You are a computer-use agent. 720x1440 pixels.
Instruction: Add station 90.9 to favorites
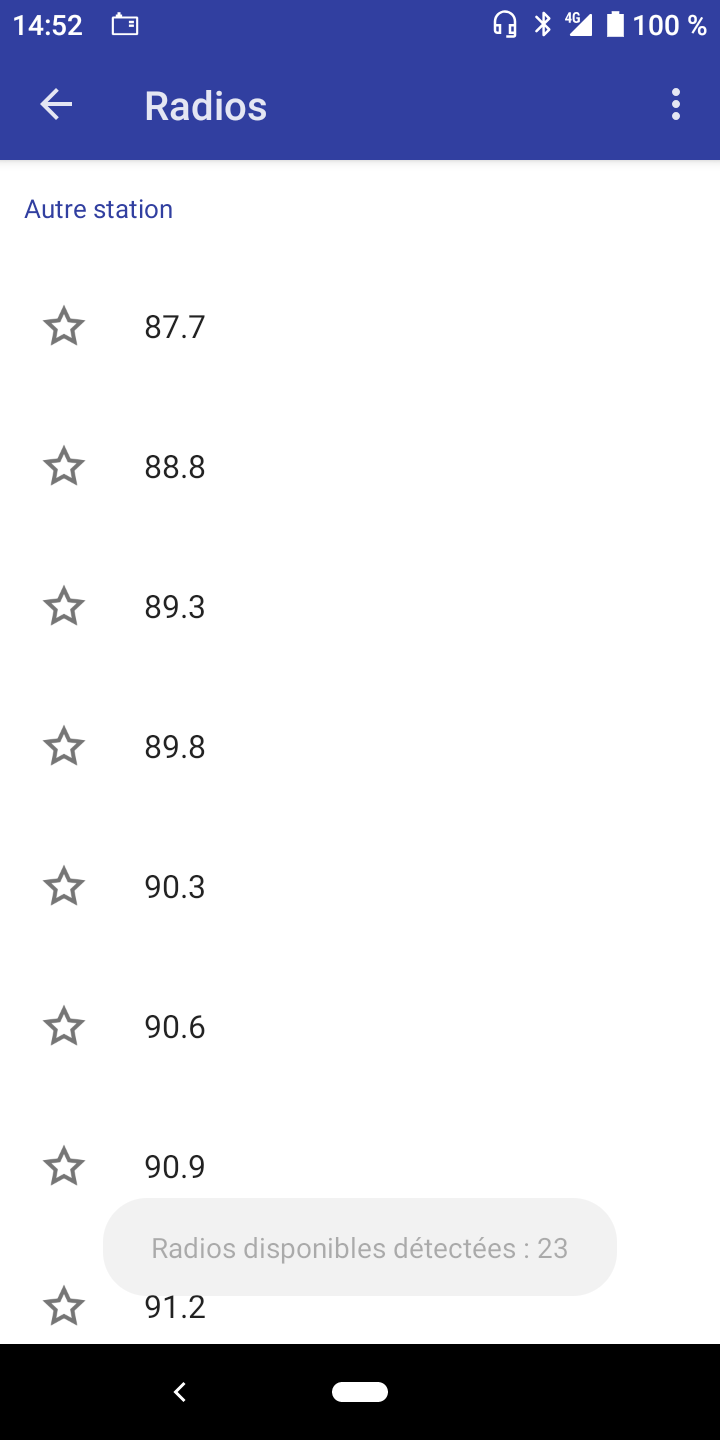(x=64, y=1166)
